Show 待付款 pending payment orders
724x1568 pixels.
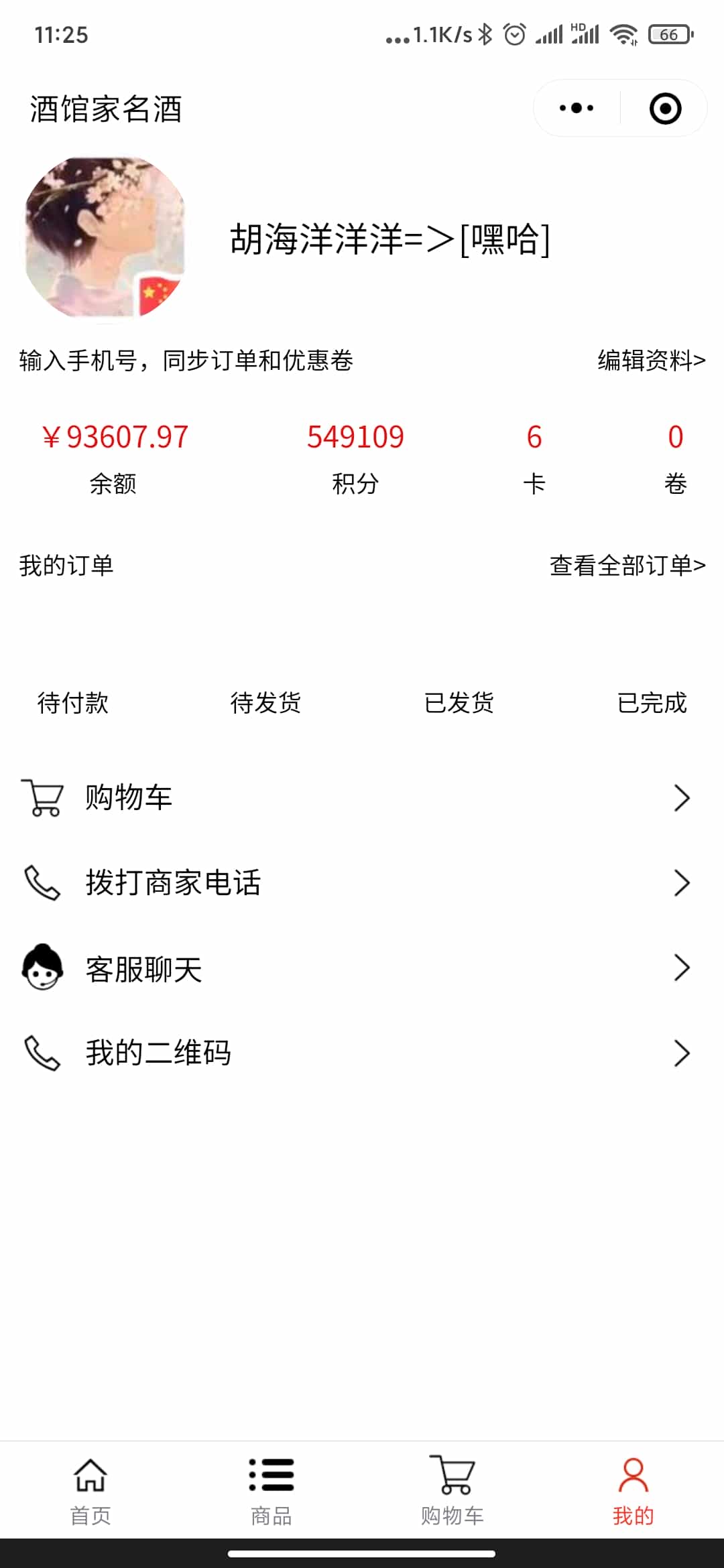[x=72, y=703]
